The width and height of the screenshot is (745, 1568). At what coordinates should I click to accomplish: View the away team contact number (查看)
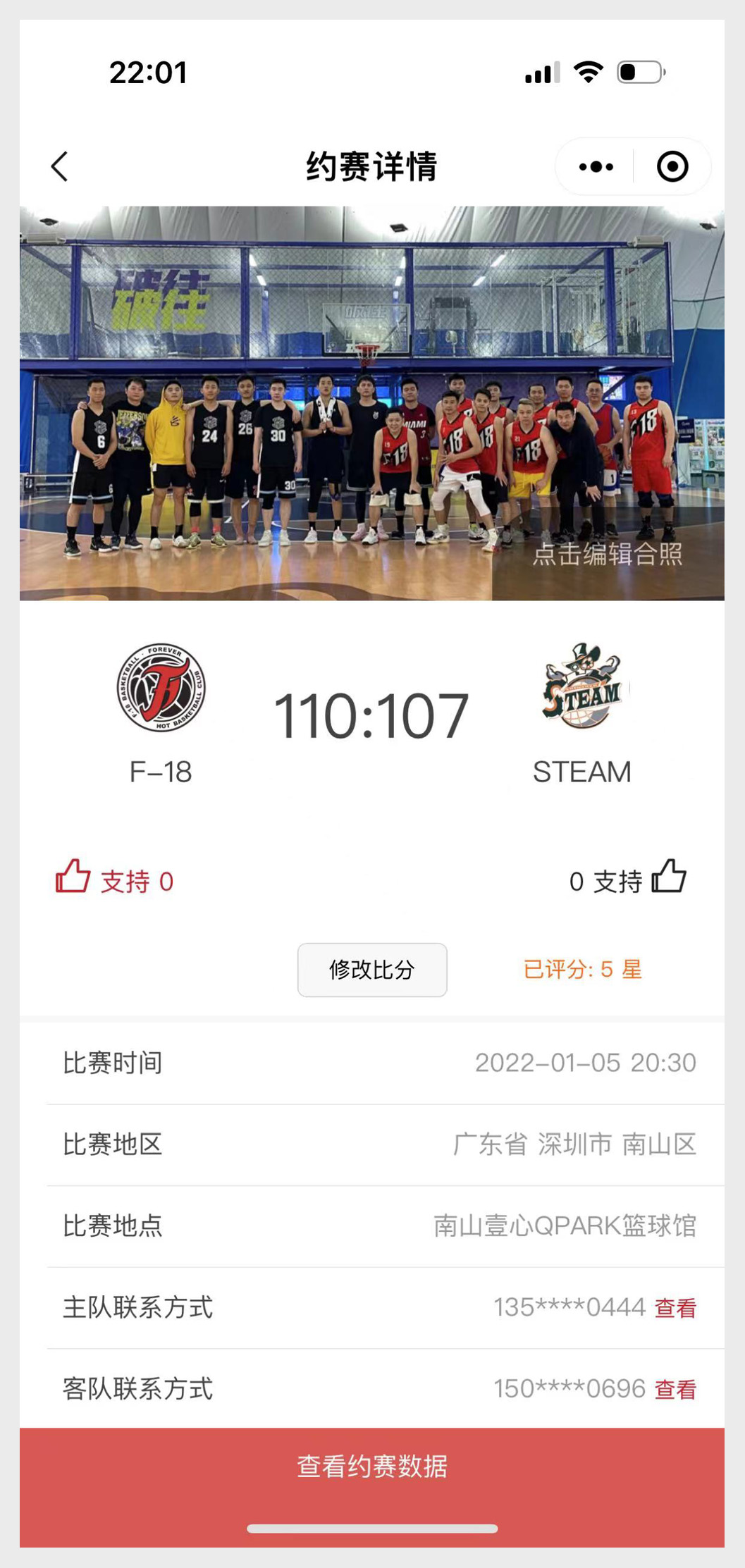[675, 1390]
